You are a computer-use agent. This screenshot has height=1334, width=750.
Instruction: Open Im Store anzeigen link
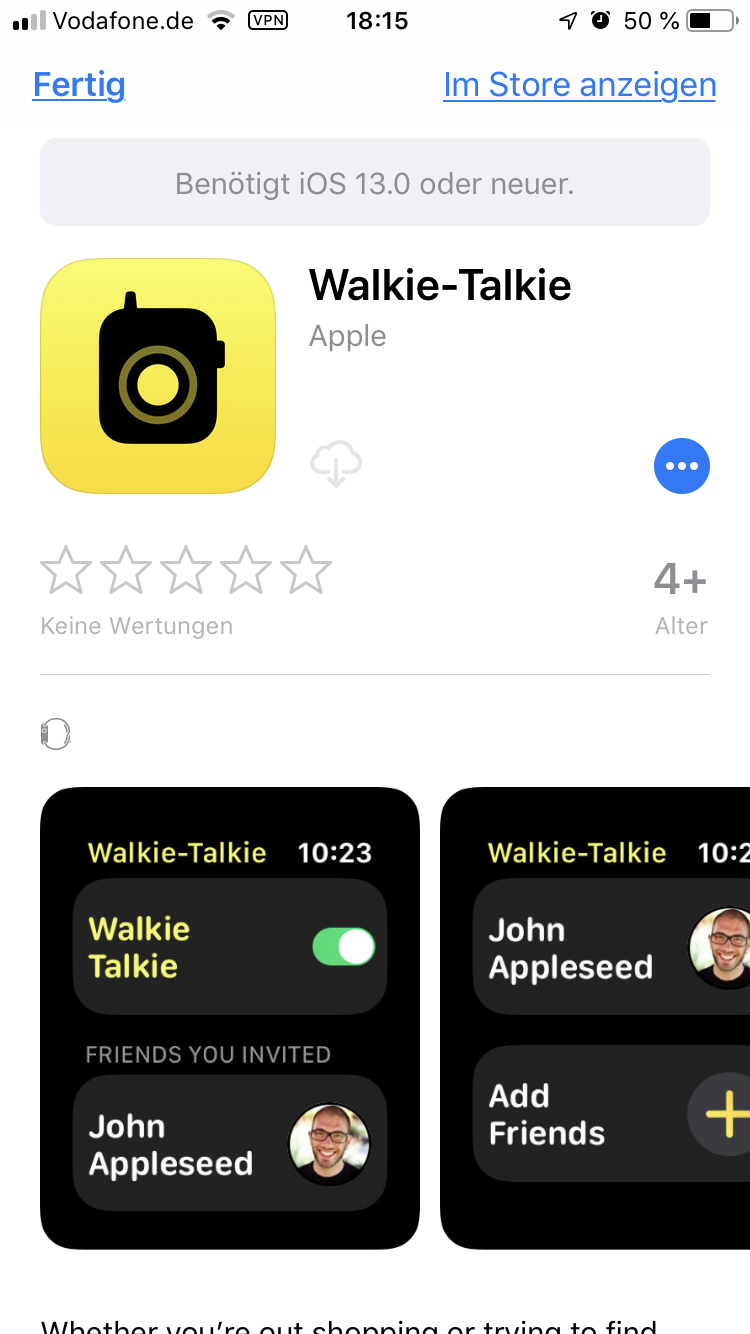pyautogui.click(x=579, y=85)
